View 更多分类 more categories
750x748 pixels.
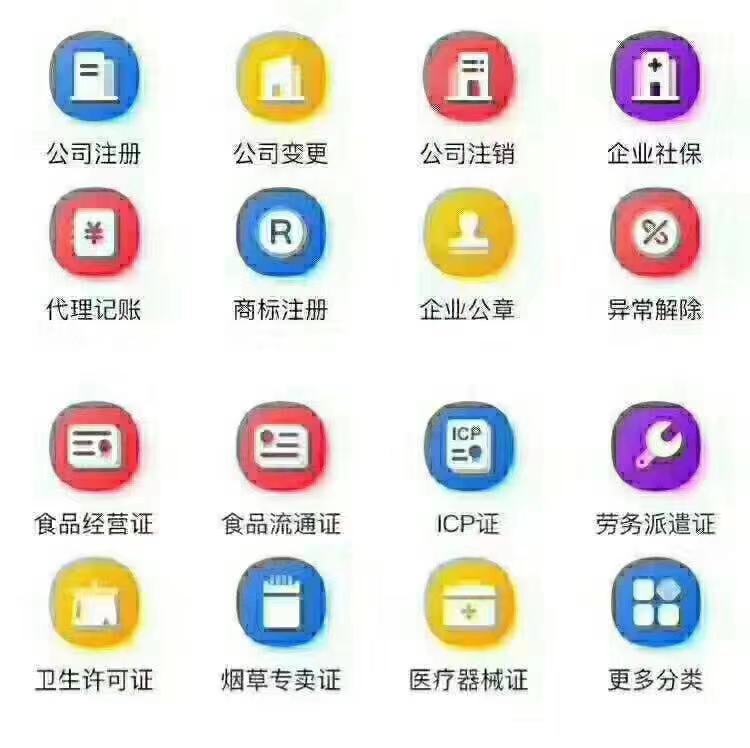click(x=655, y=603)
